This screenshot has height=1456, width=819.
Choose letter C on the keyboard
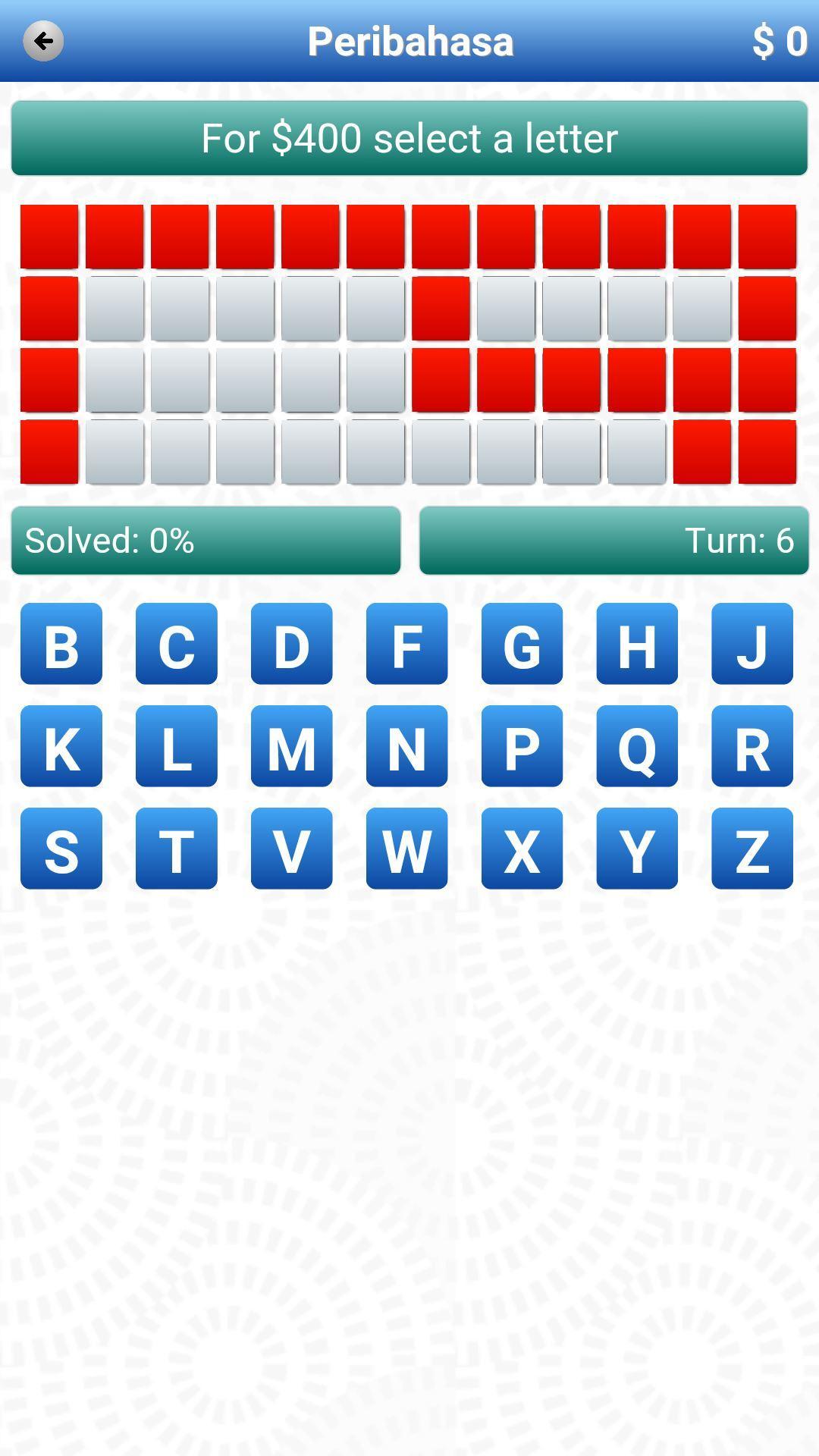tap(177, 644)
